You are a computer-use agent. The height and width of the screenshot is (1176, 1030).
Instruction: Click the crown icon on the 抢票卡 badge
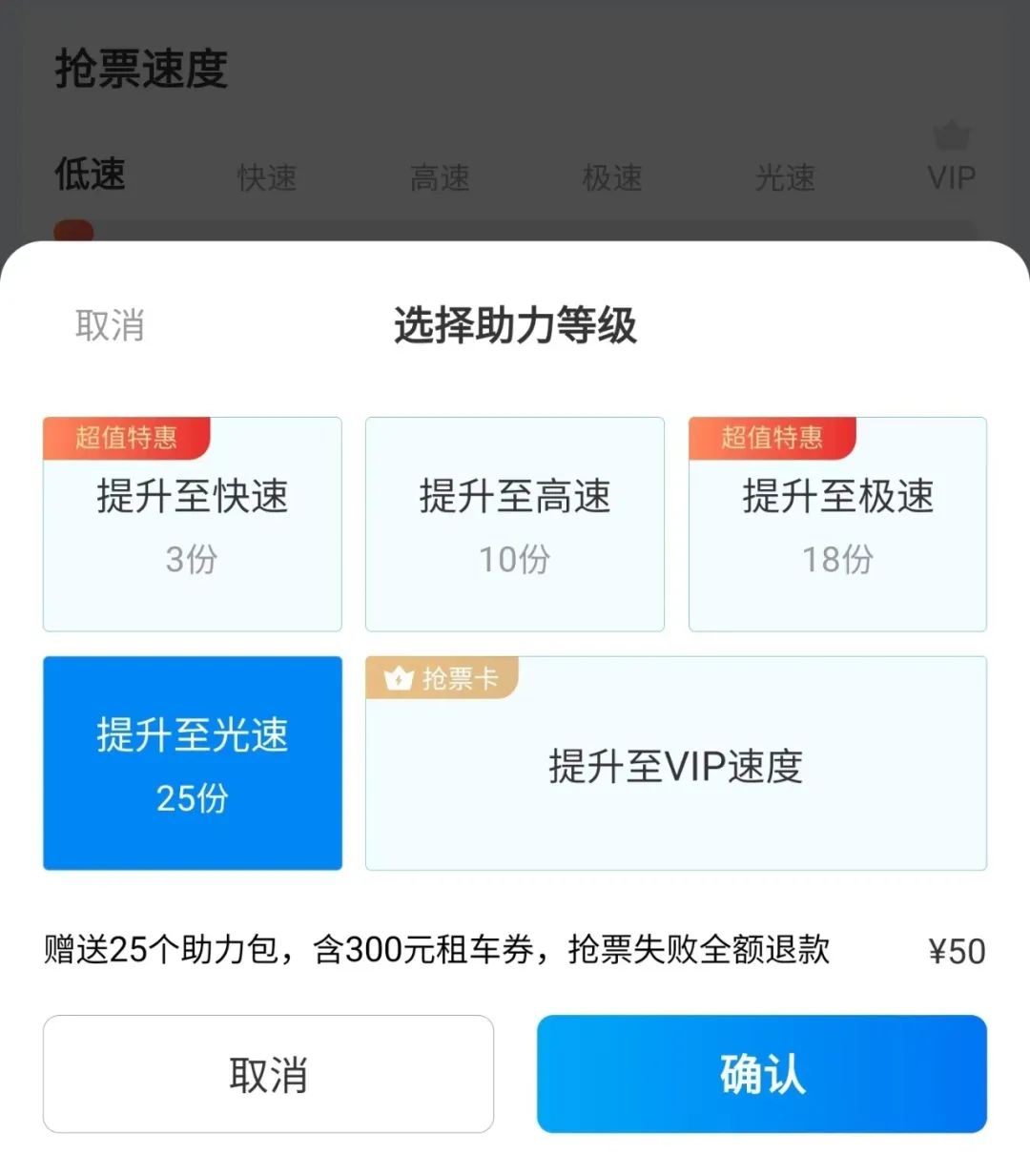click(399, 678)
